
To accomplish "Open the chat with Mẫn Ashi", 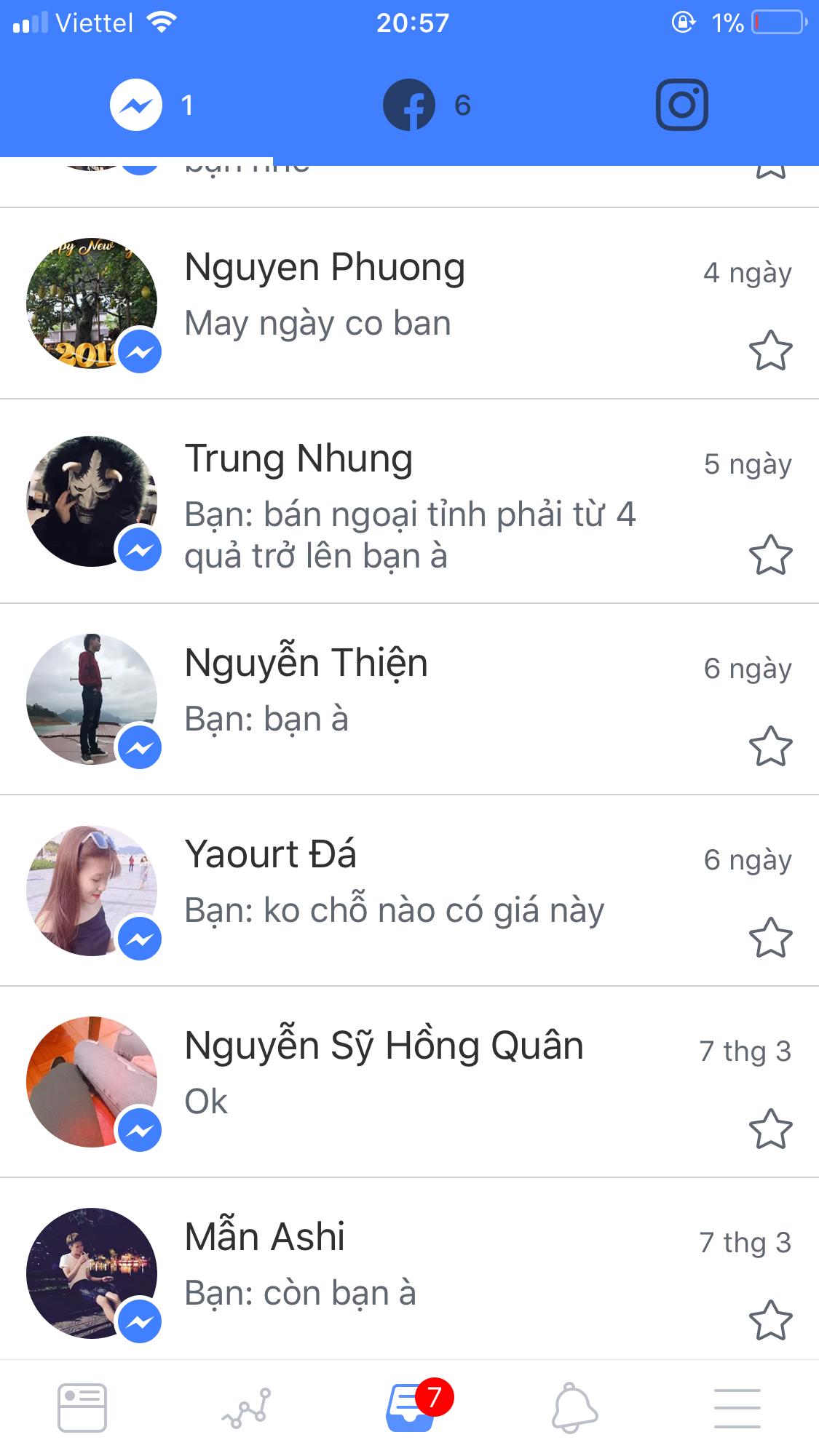I will pyautogui.click(x=408, y=1273).
